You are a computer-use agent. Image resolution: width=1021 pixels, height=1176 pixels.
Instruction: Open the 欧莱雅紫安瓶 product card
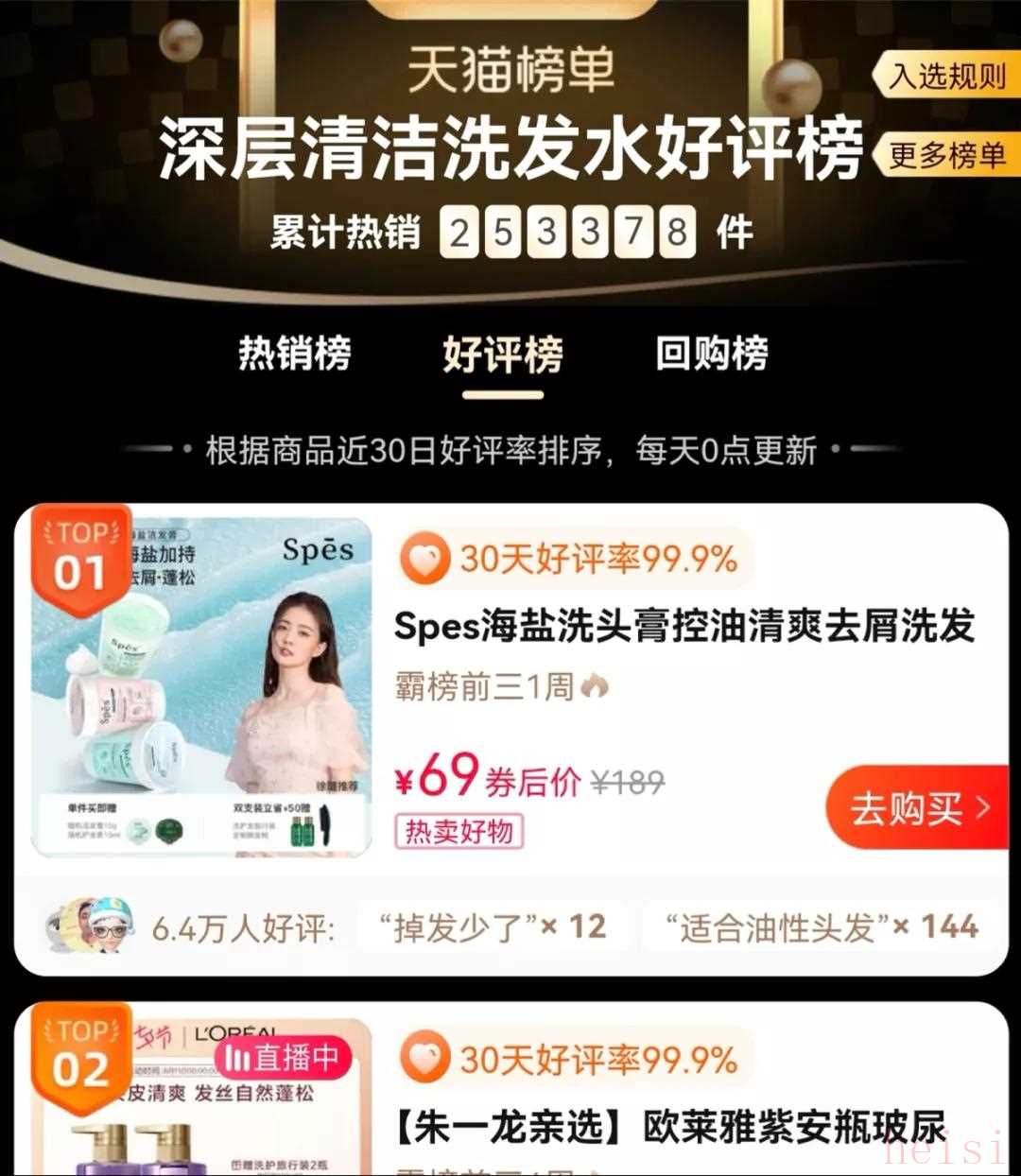671,1129
